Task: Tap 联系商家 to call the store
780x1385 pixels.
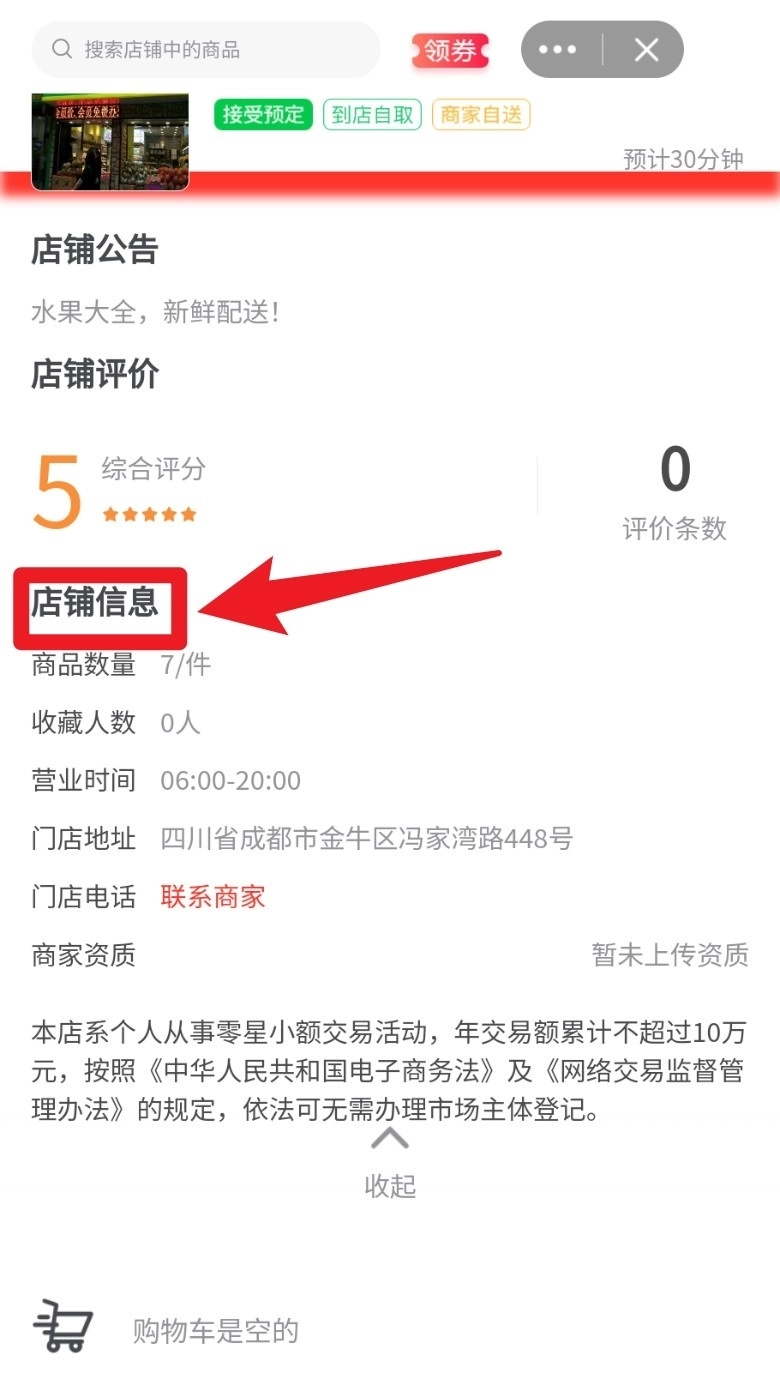Action: tap(213, 897)
